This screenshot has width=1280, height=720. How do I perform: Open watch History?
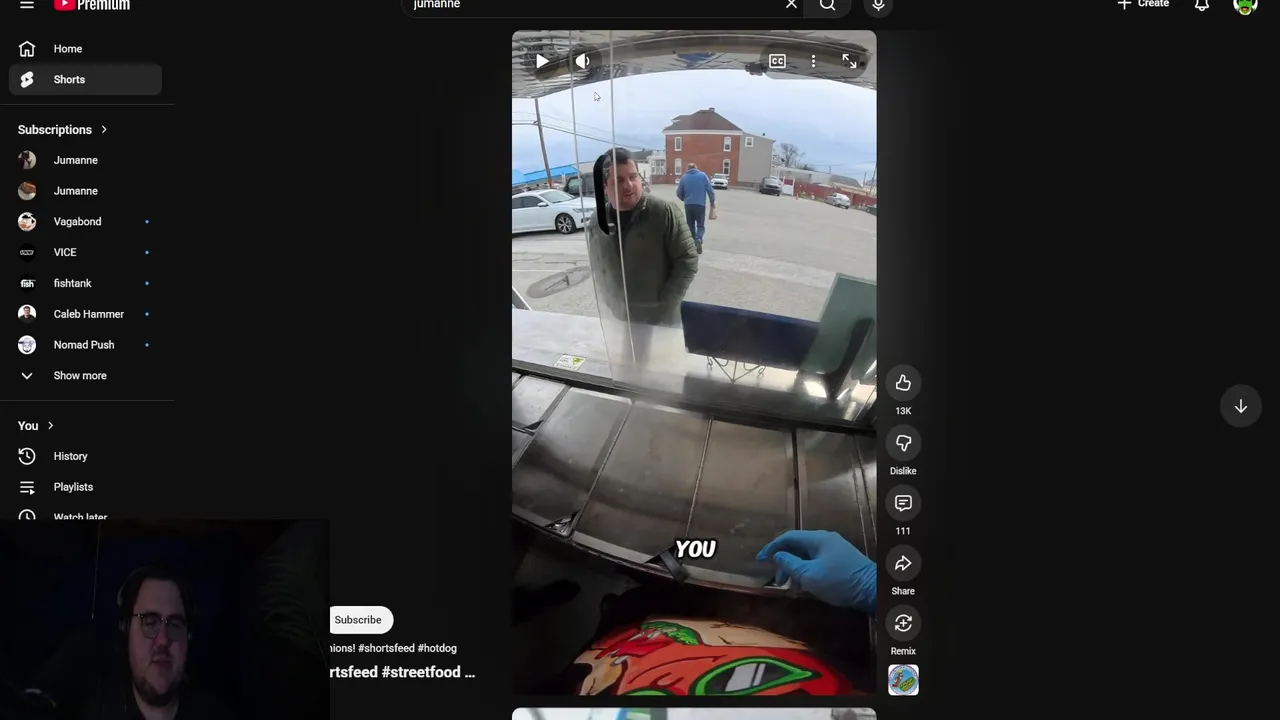coord(70,456)
